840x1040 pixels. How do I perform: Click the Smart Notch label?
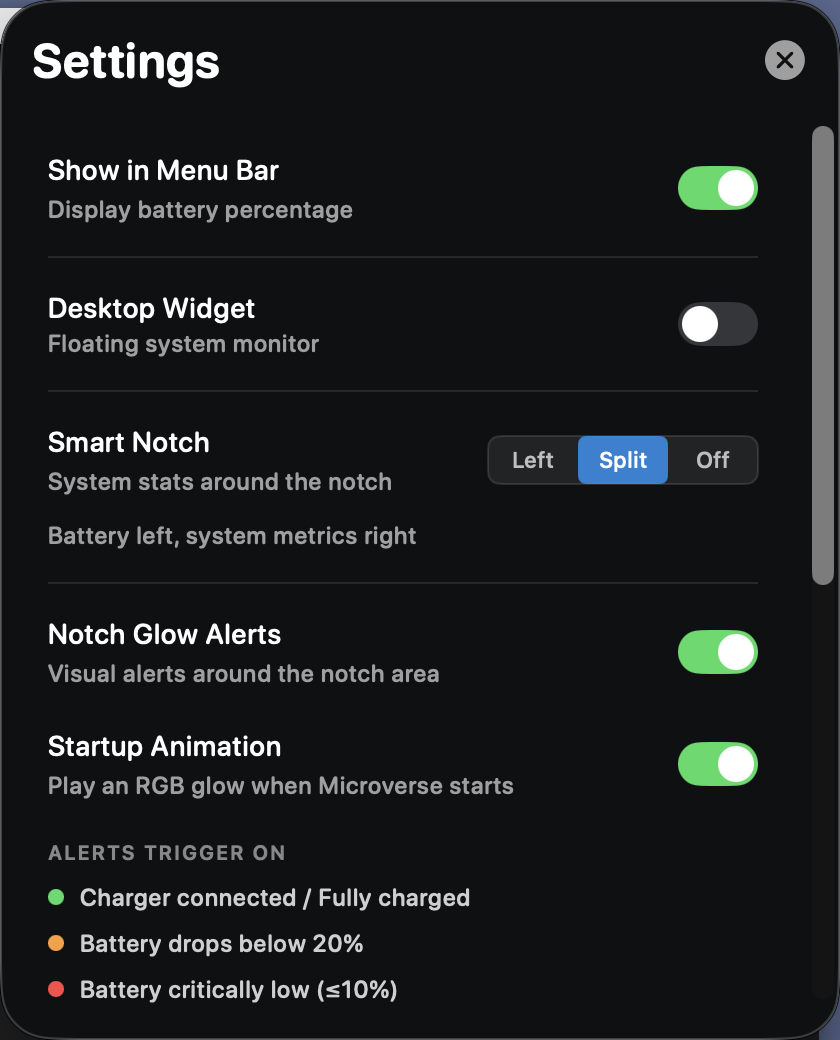128,443
